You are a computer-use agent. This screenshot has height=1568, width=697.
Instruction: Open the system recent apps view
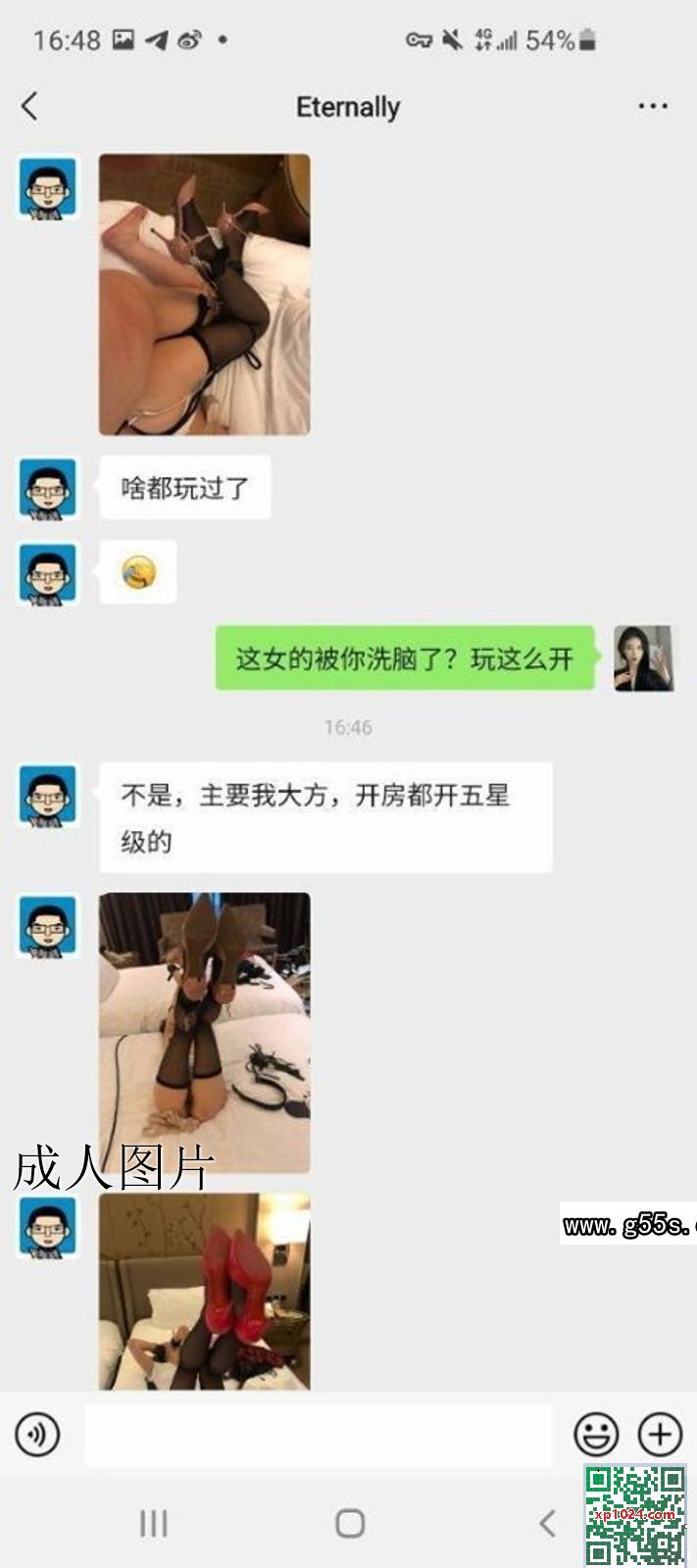(x=154, y=1523)
